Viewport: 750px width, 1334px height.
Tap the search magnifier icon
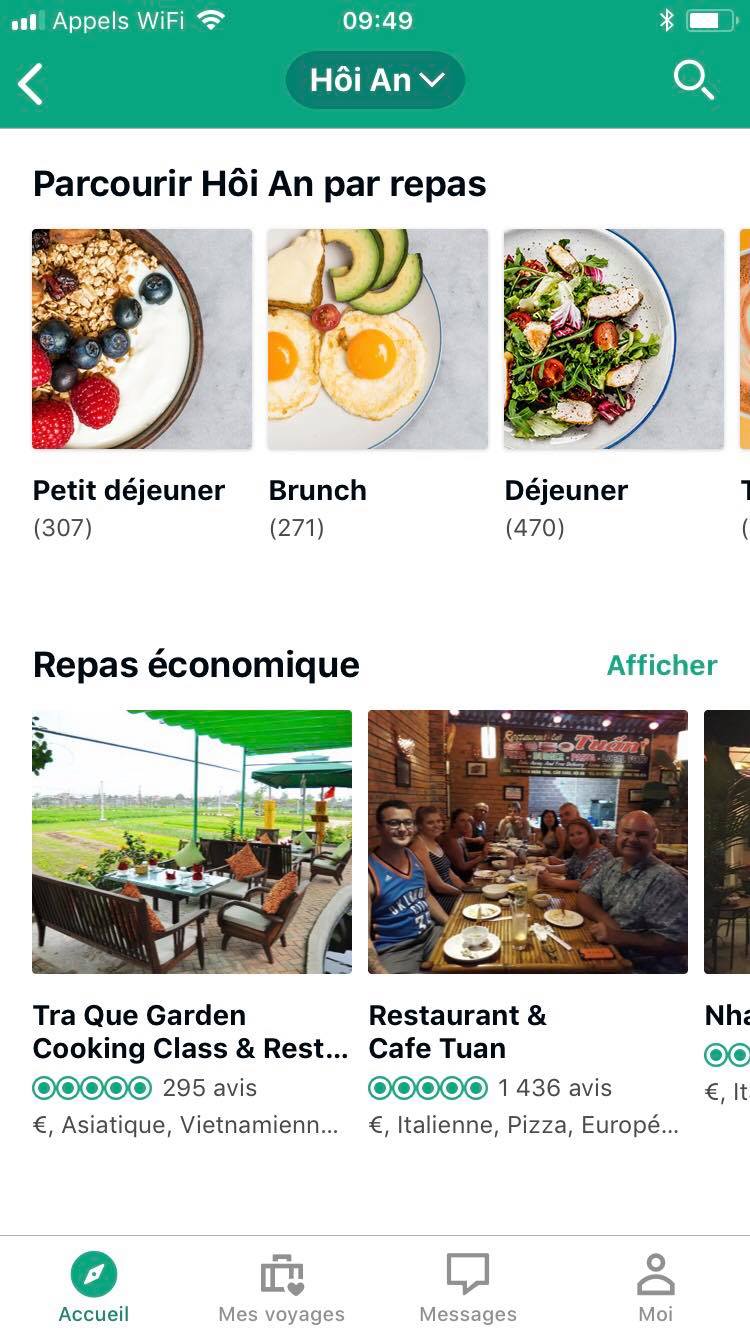pyautogui.click(x=693, y=80)
